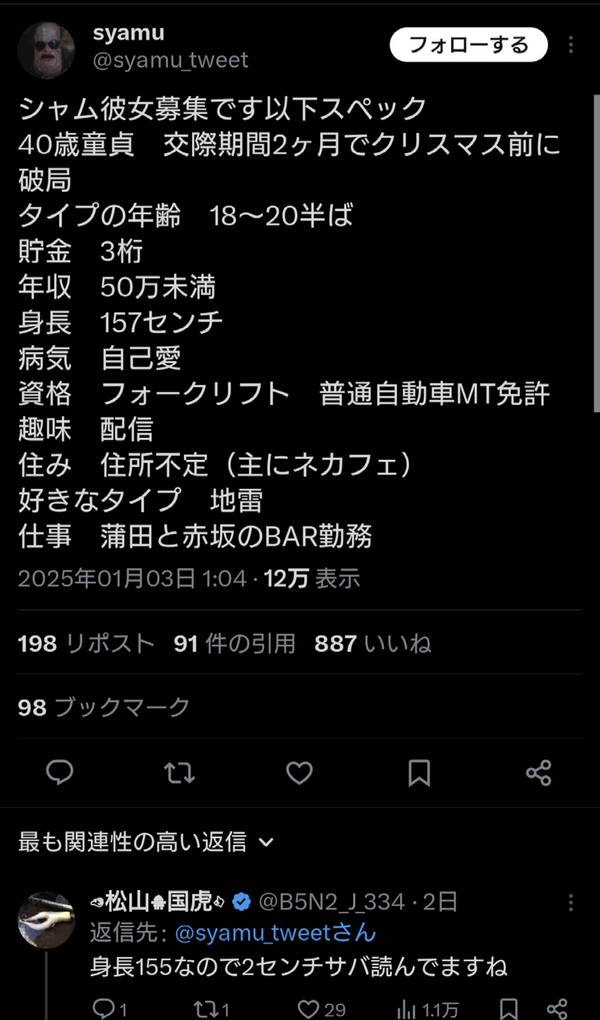Share syamu's main post
The height and width of the screenshot is (1020, 600).
pyautogui.click(x=538, y=772)
